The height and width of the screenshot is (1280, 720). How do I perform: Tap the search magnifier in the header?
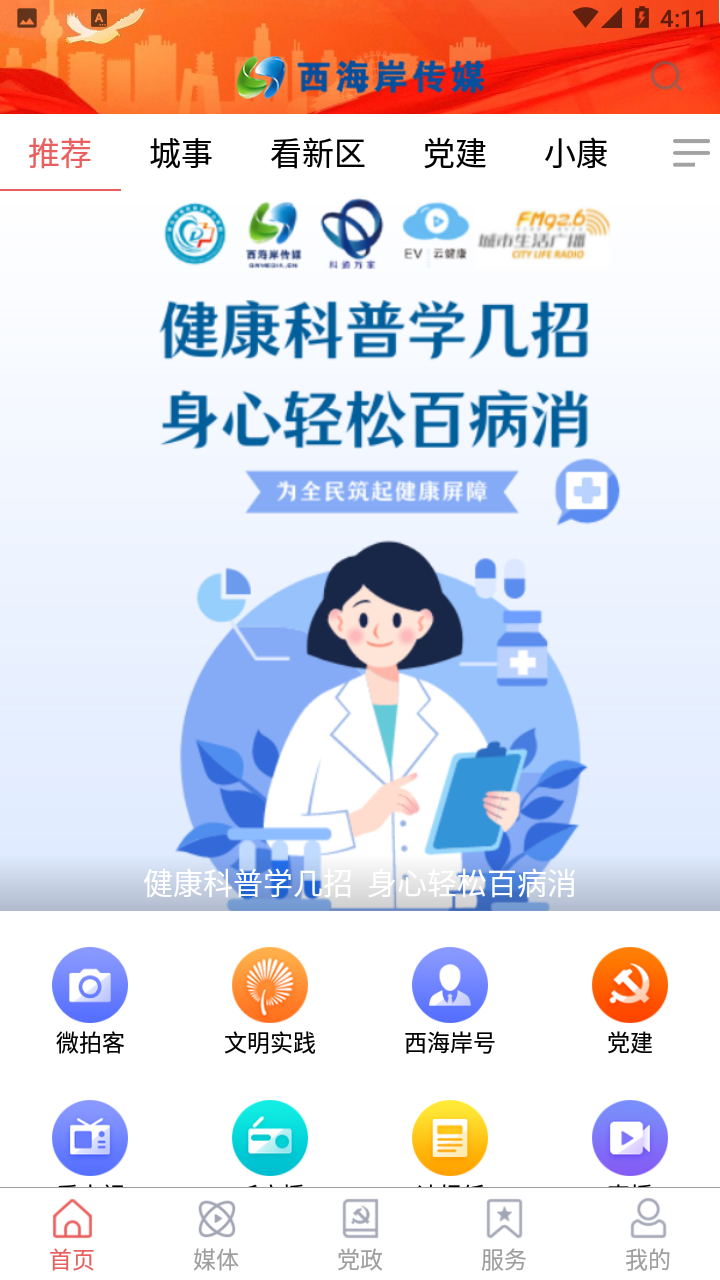665,76
